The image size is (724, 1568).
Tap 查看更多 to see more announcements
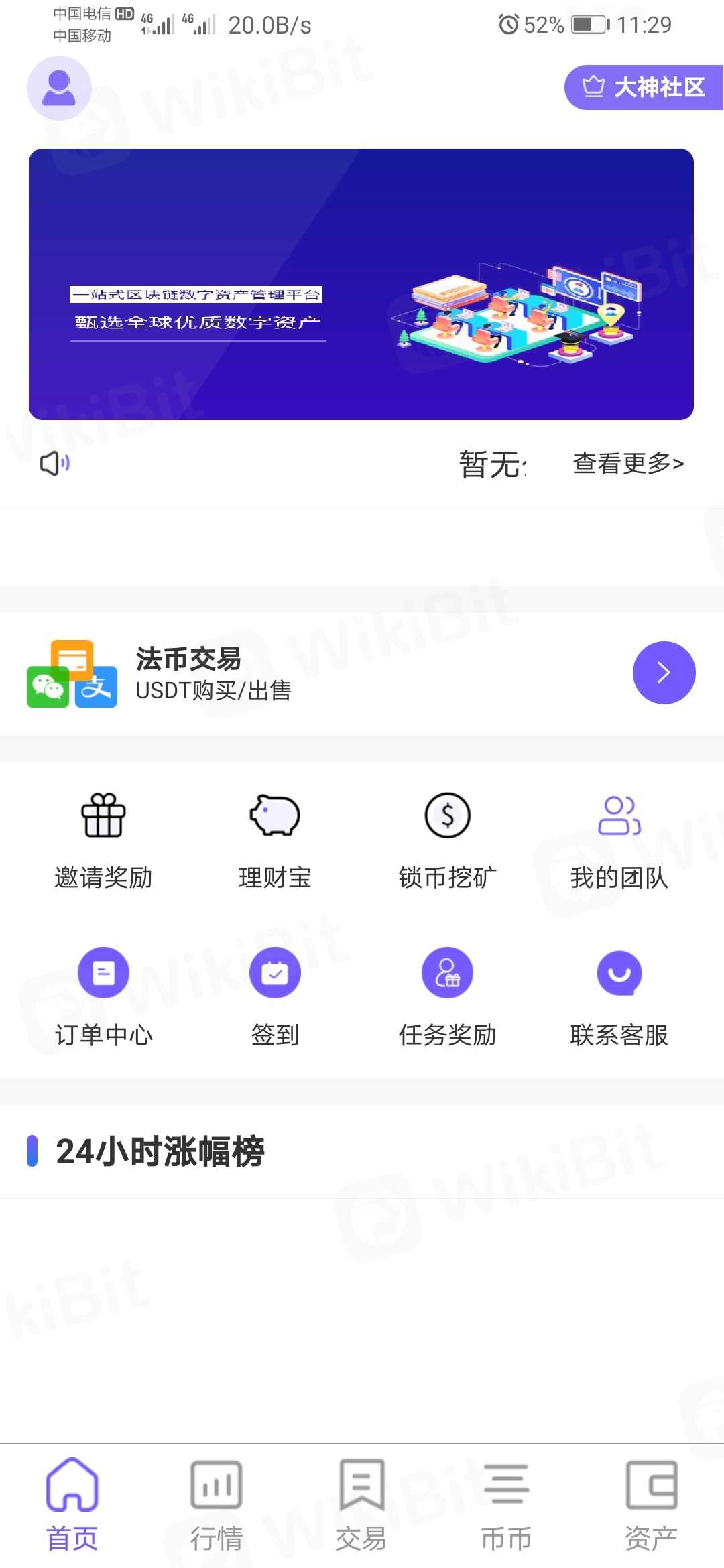tap(627, 463)
